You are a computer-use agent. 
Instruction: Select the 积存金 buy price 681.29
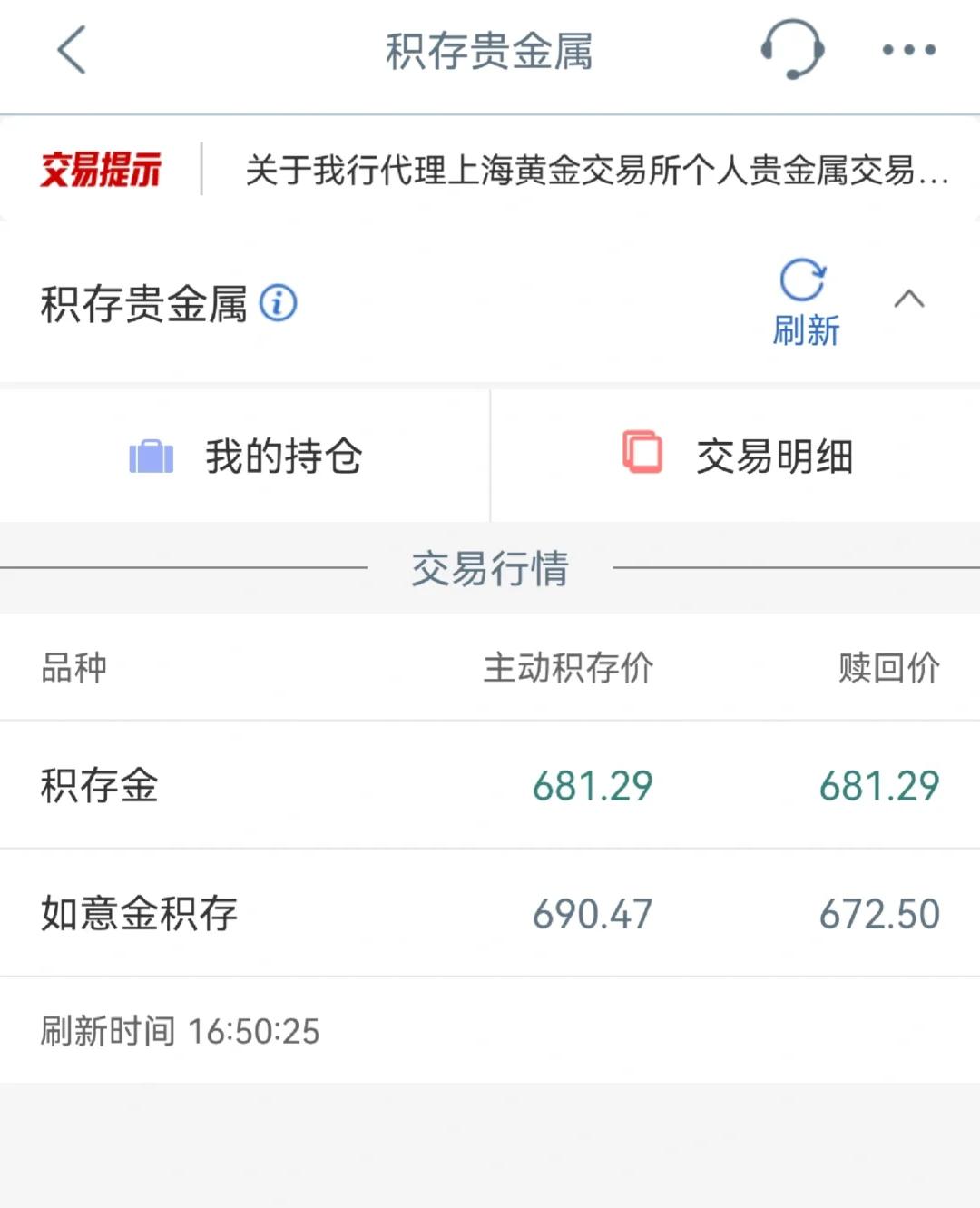click(593, 784)
